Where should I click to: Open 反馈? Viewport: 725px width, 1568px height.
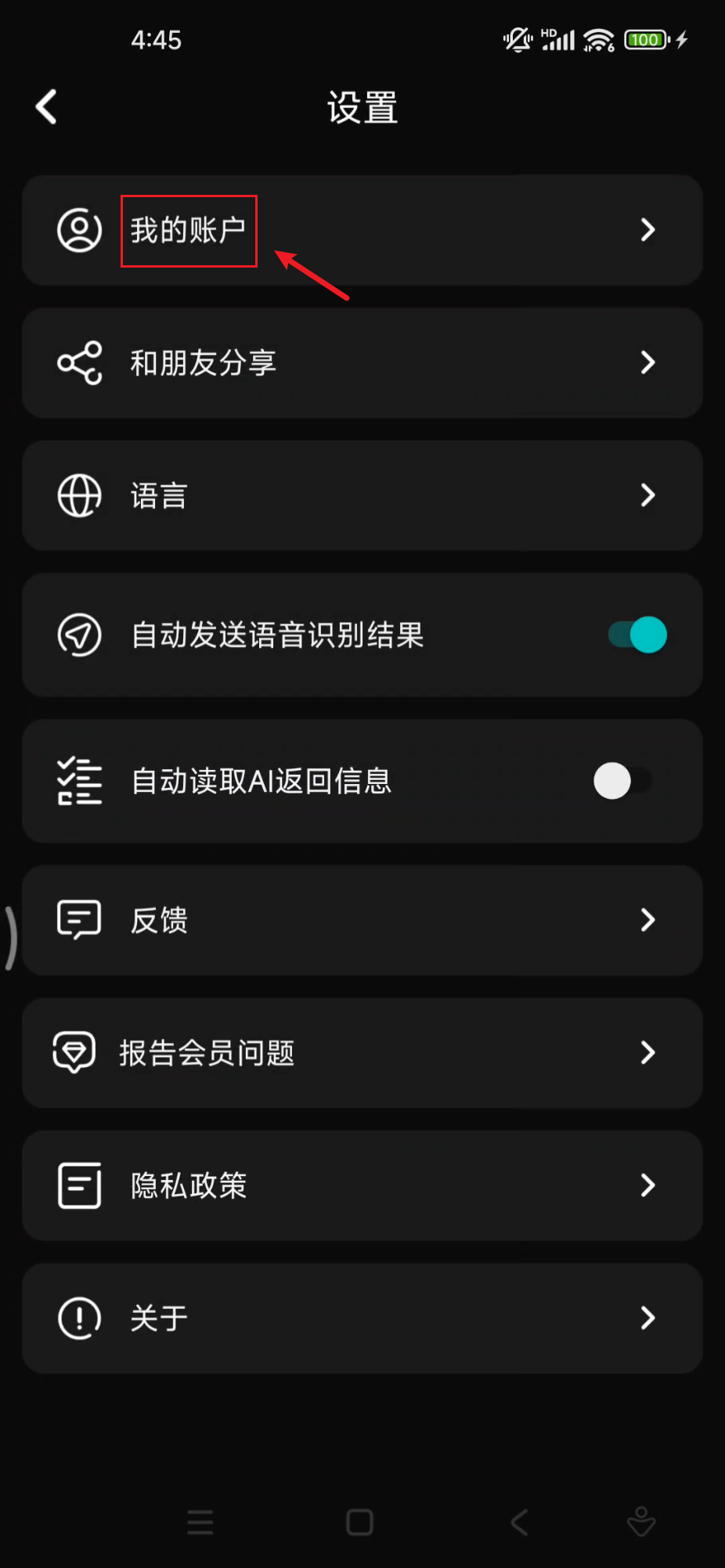[362, 920]
